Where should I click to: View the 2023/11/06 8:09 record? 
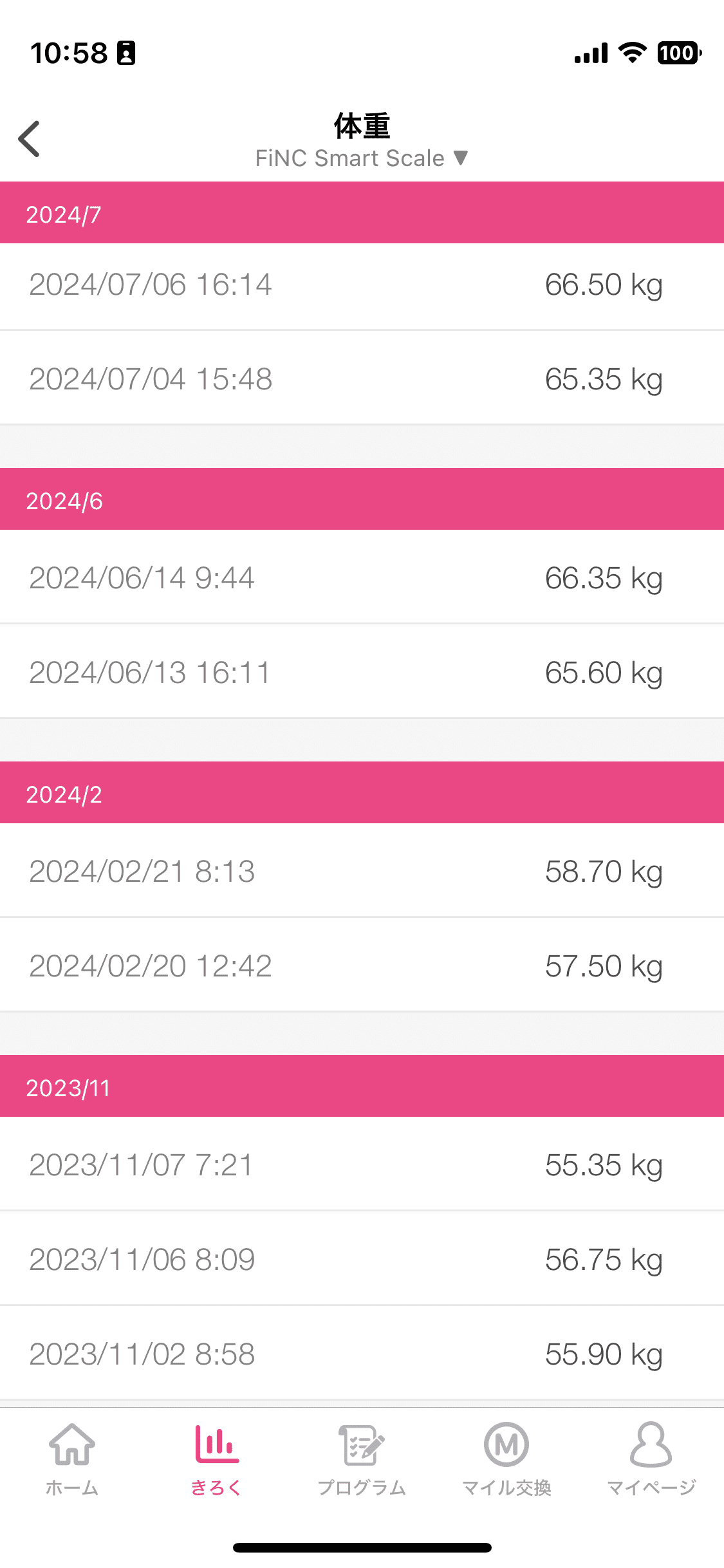[362, 1258]
